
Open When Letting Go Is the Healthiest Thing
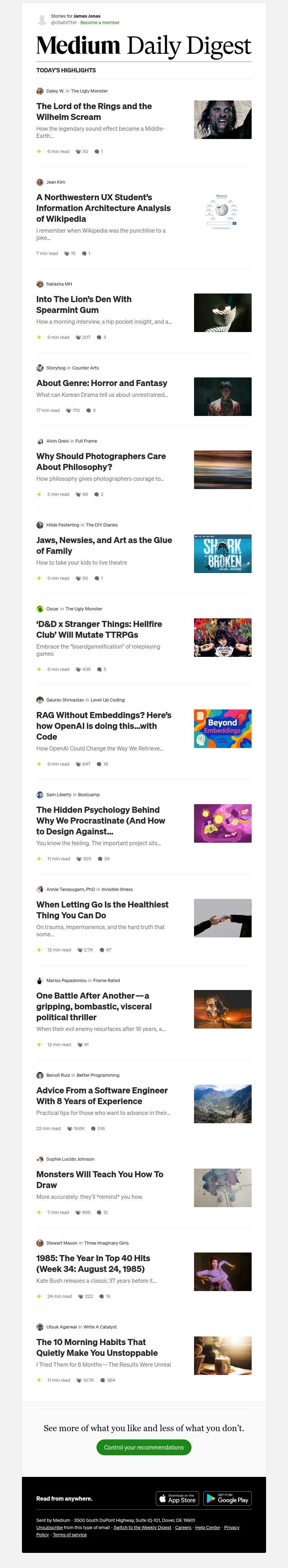point(102,909)
